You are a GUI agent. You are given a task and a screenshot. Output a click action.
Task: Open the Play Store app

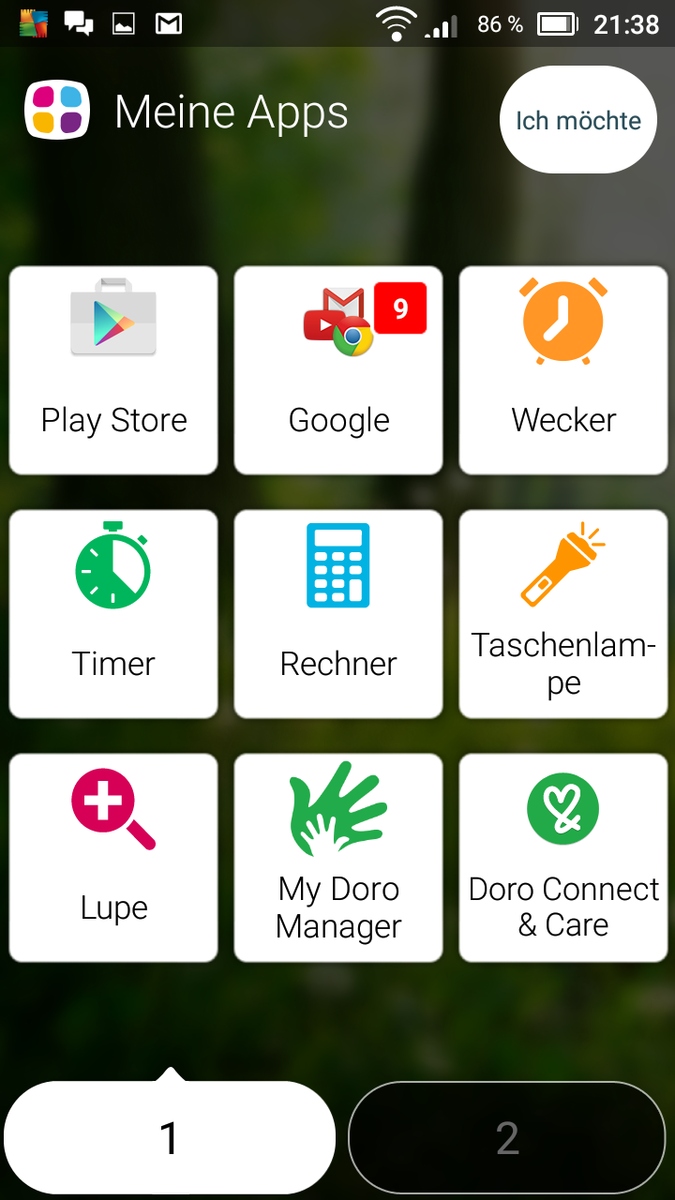[x=113, y=370]
